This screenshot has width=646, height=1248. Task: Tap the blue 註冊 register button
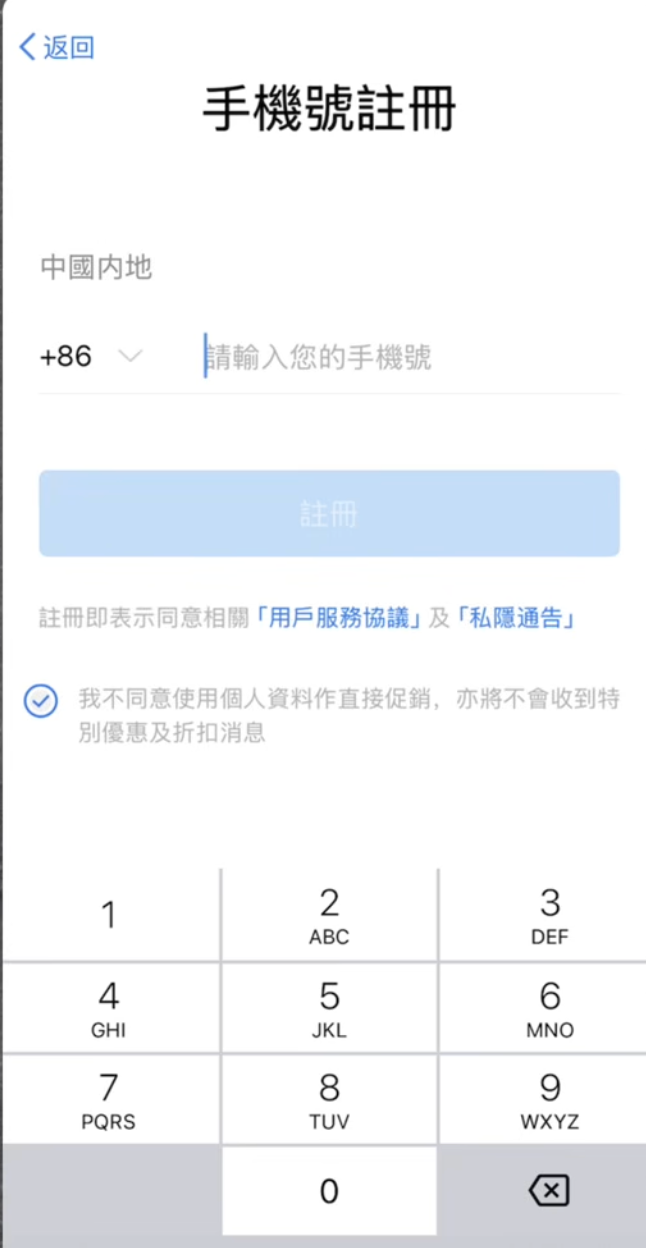(329, 514)
